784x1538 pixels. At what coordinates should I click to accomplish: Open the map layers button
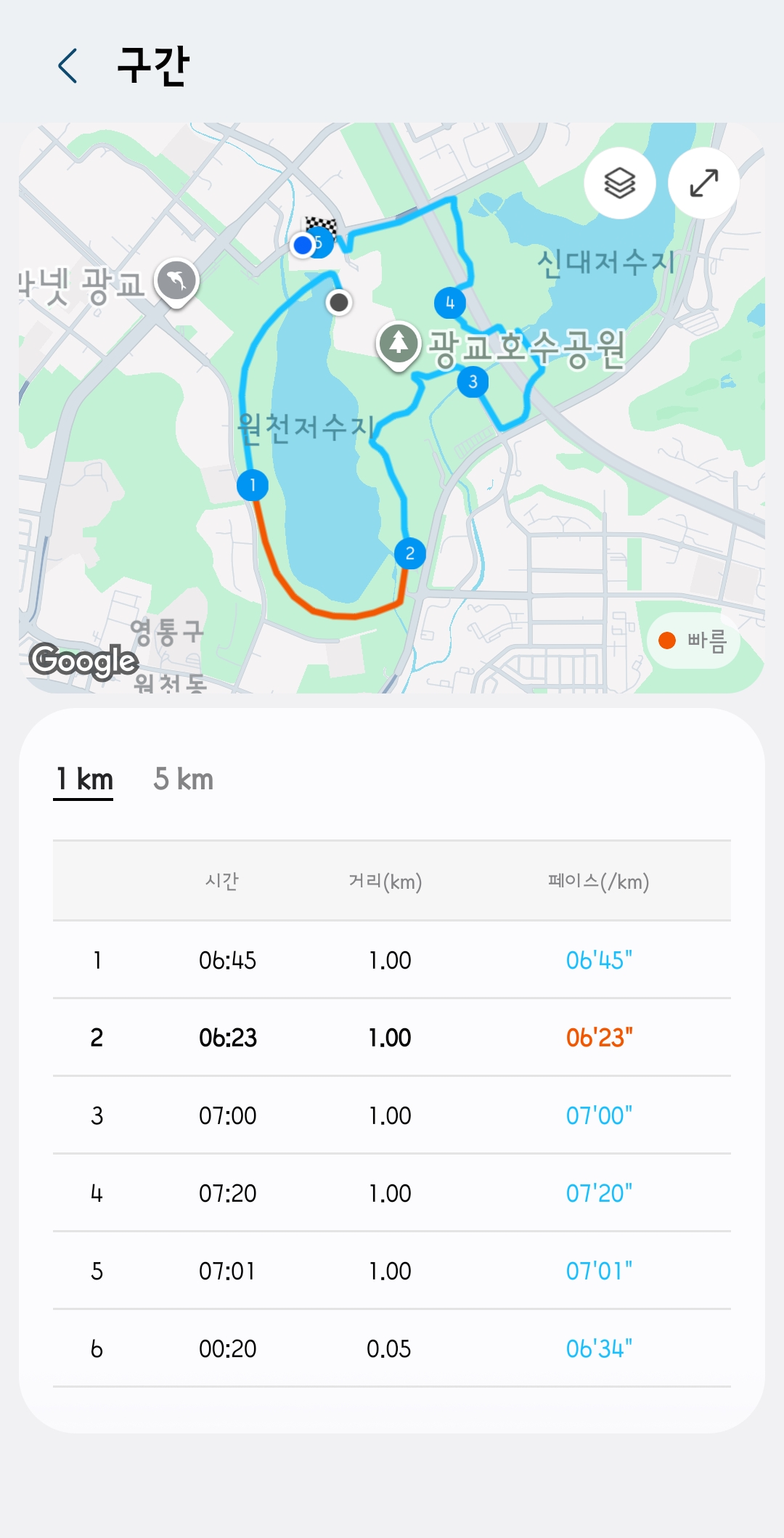(620, 183)
